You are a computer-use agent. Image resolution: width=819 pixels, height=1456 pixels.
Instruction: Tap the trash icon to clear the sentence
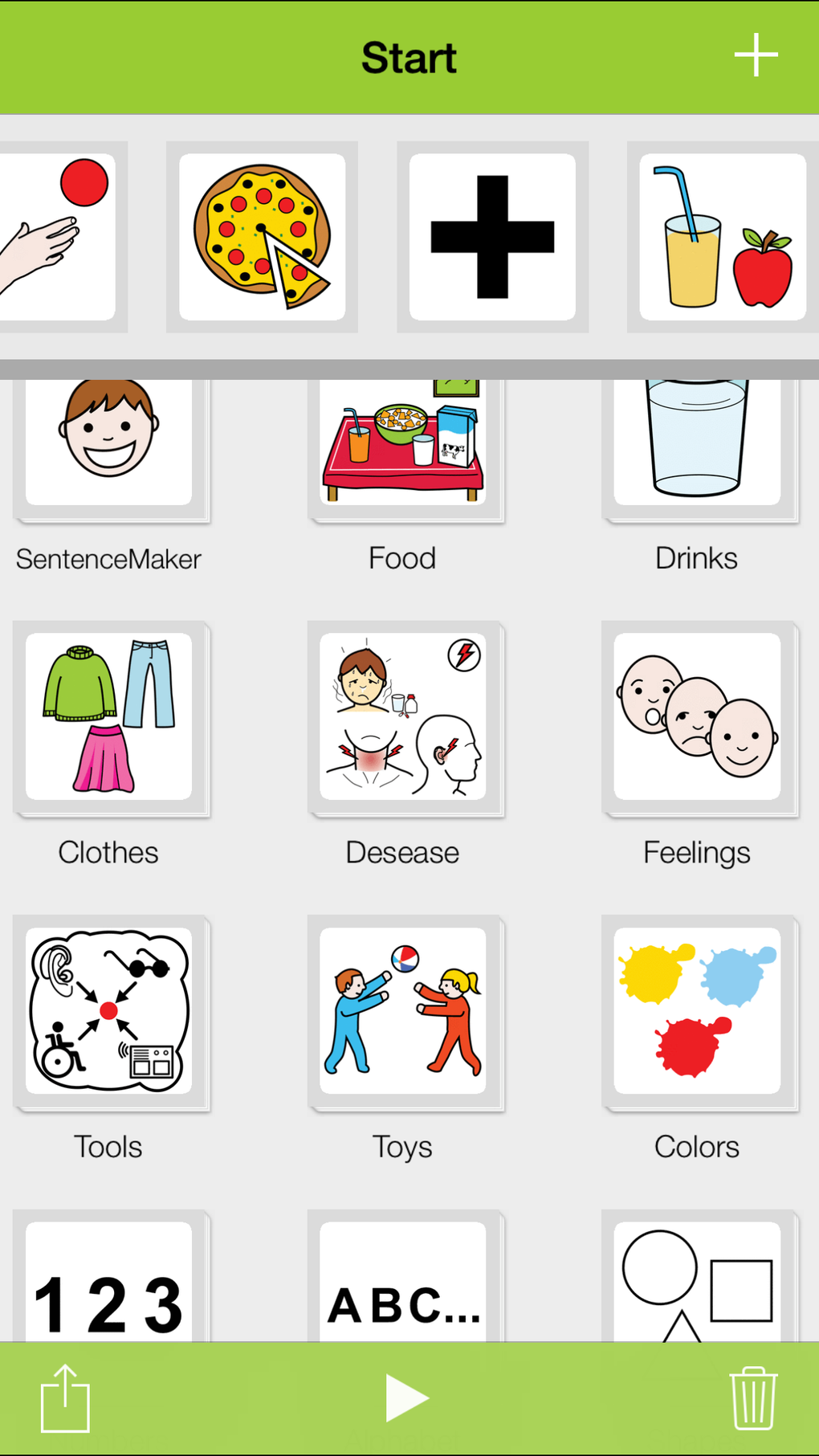(753, 1397)
